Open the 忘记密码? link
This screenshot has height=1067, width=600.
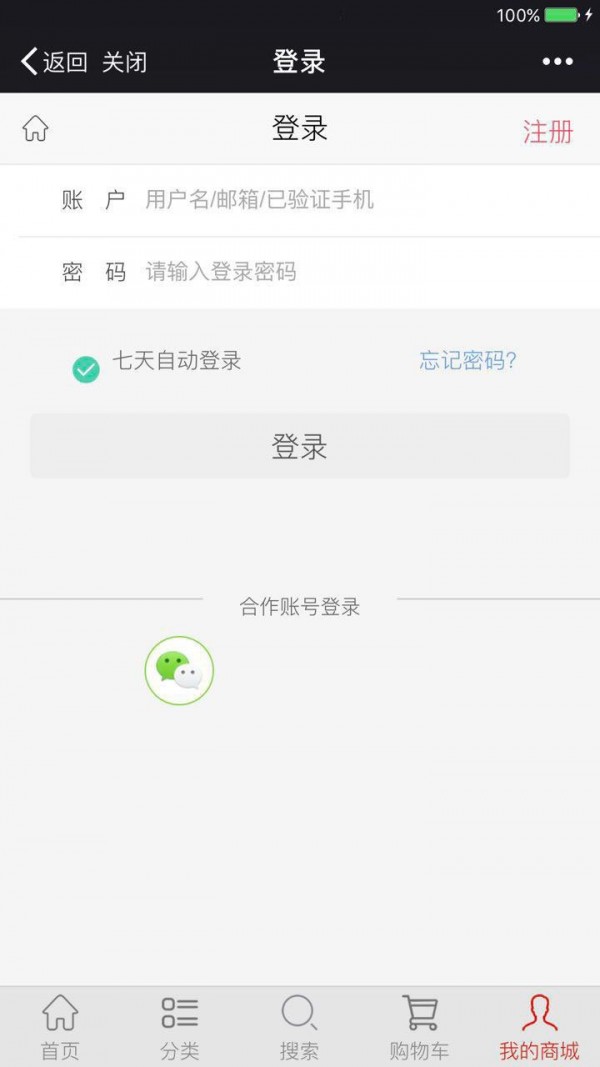[467, 361]
